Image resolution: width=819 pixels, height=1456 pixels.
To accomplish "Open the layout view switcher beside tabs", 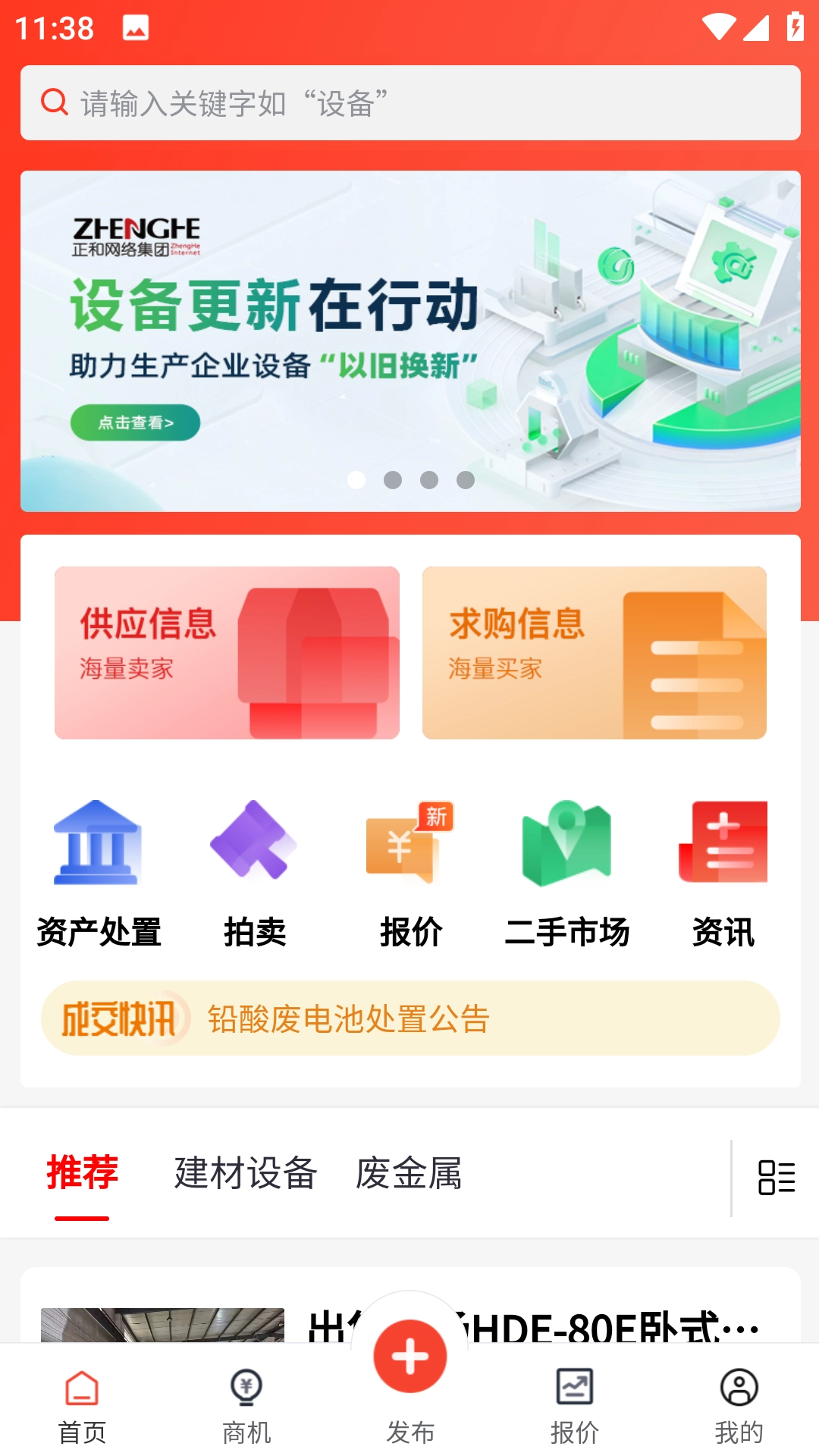I will point(775,1175).
